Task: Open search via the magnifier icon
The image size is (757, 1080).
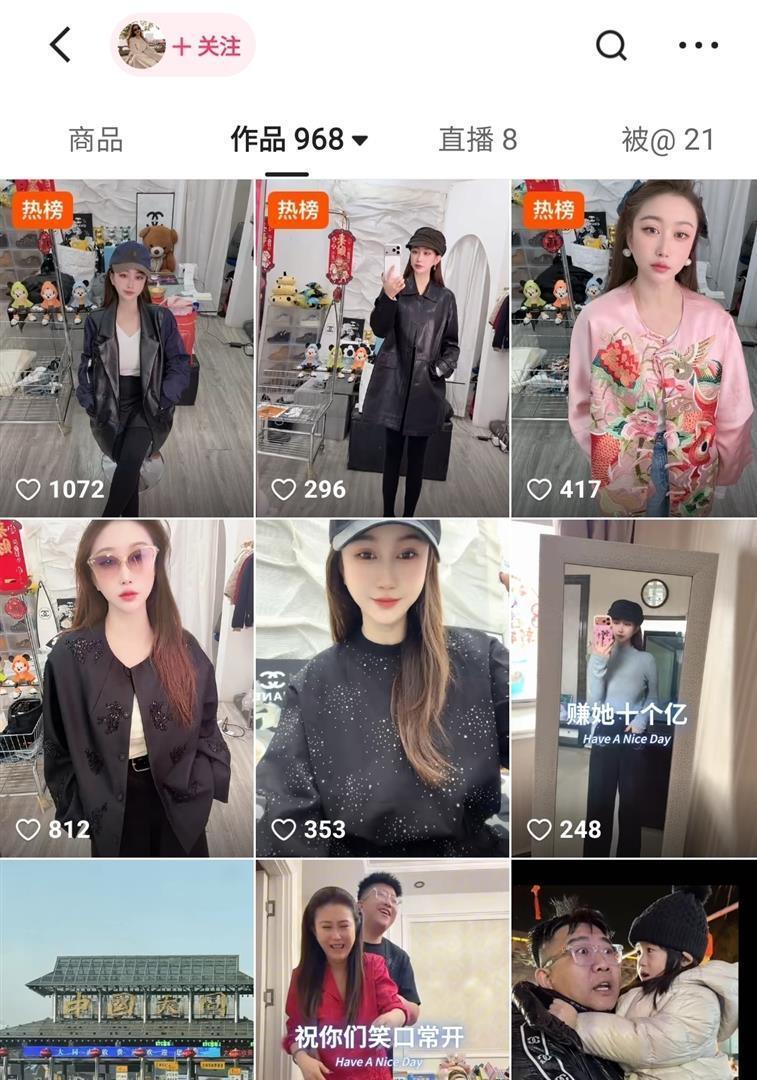Action: click(x=611, y=45)
